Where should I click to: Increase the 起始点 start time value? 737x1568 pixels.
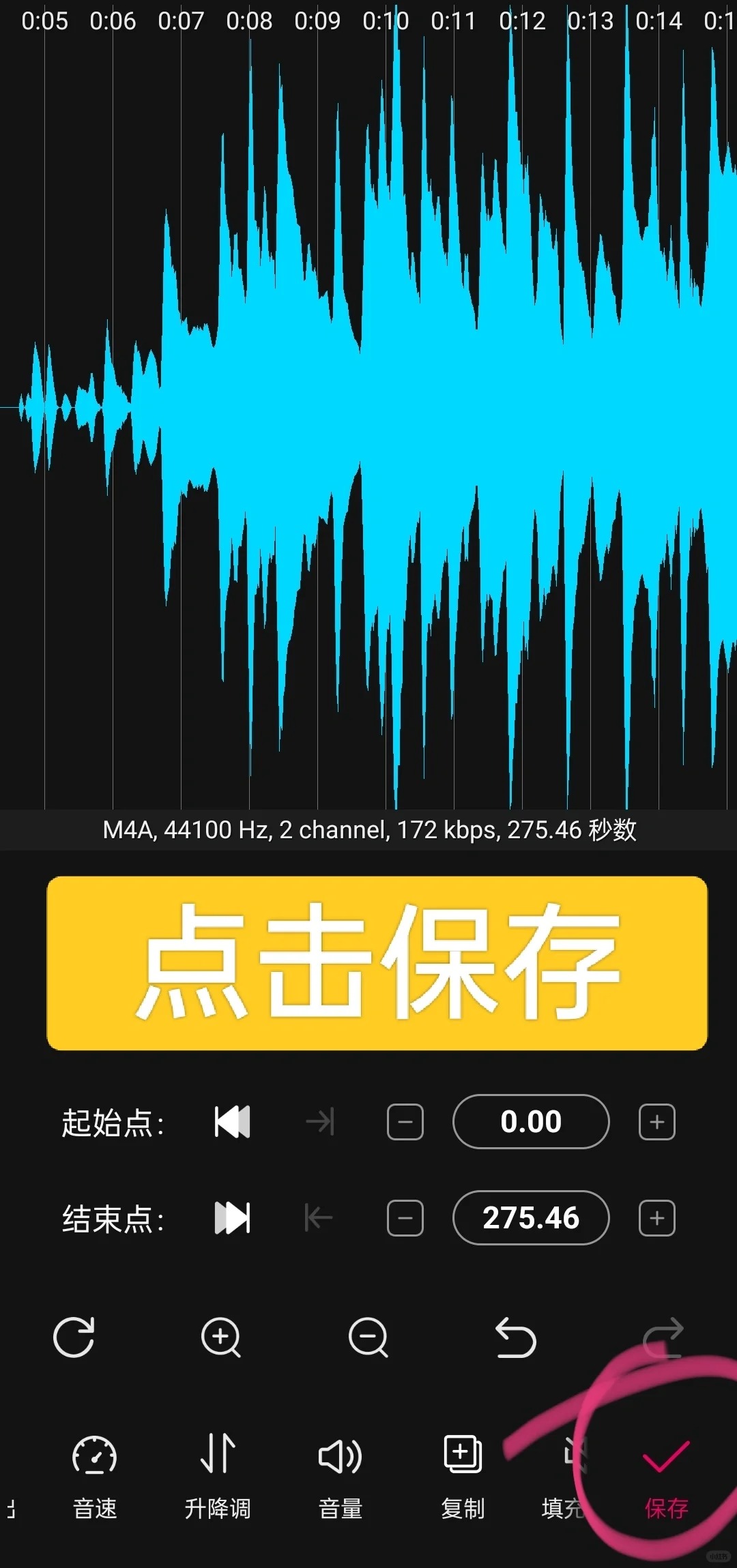coord(656,1122)
